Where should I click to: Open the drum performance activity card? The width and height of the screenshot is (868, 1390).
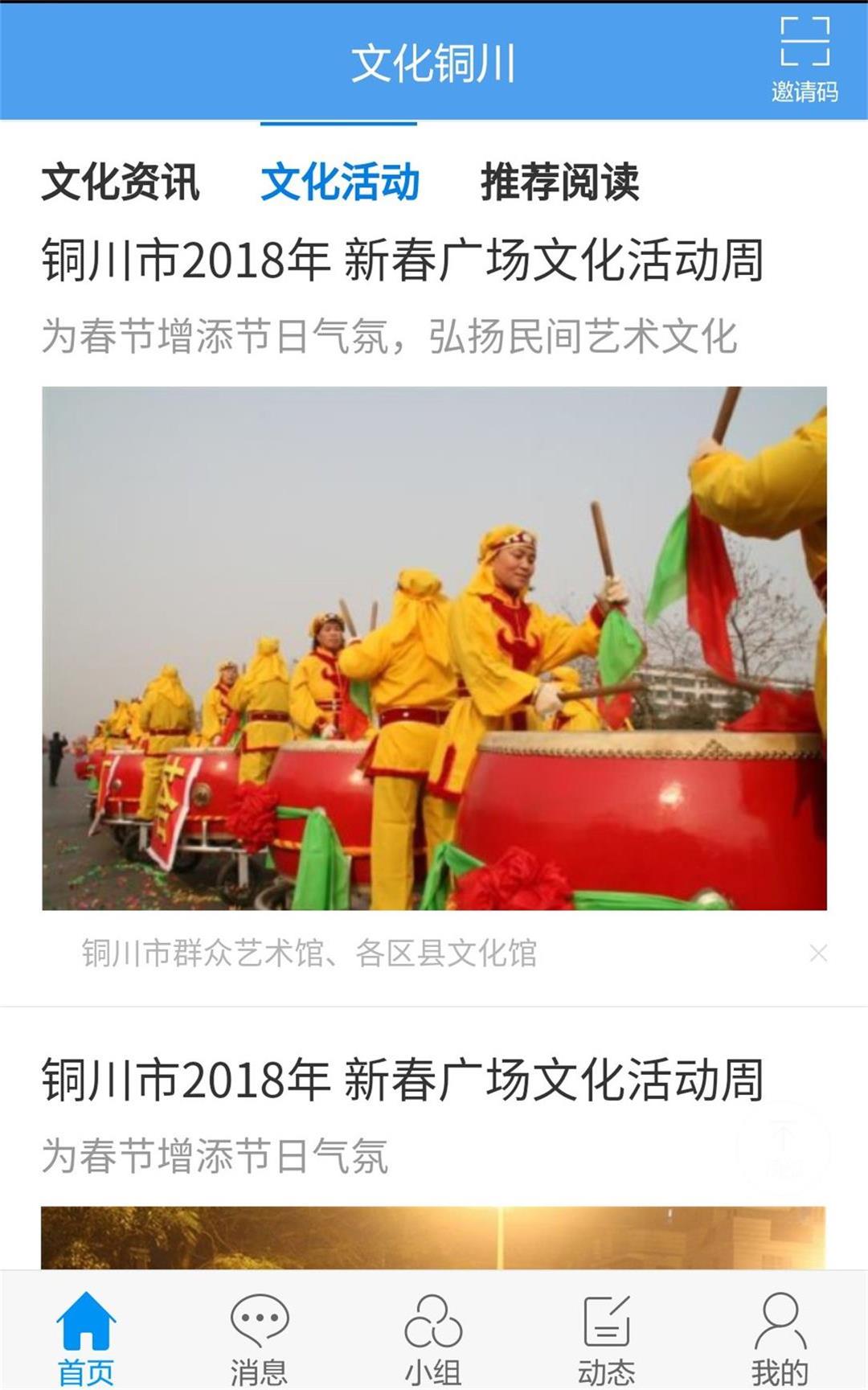coord(434,647)
